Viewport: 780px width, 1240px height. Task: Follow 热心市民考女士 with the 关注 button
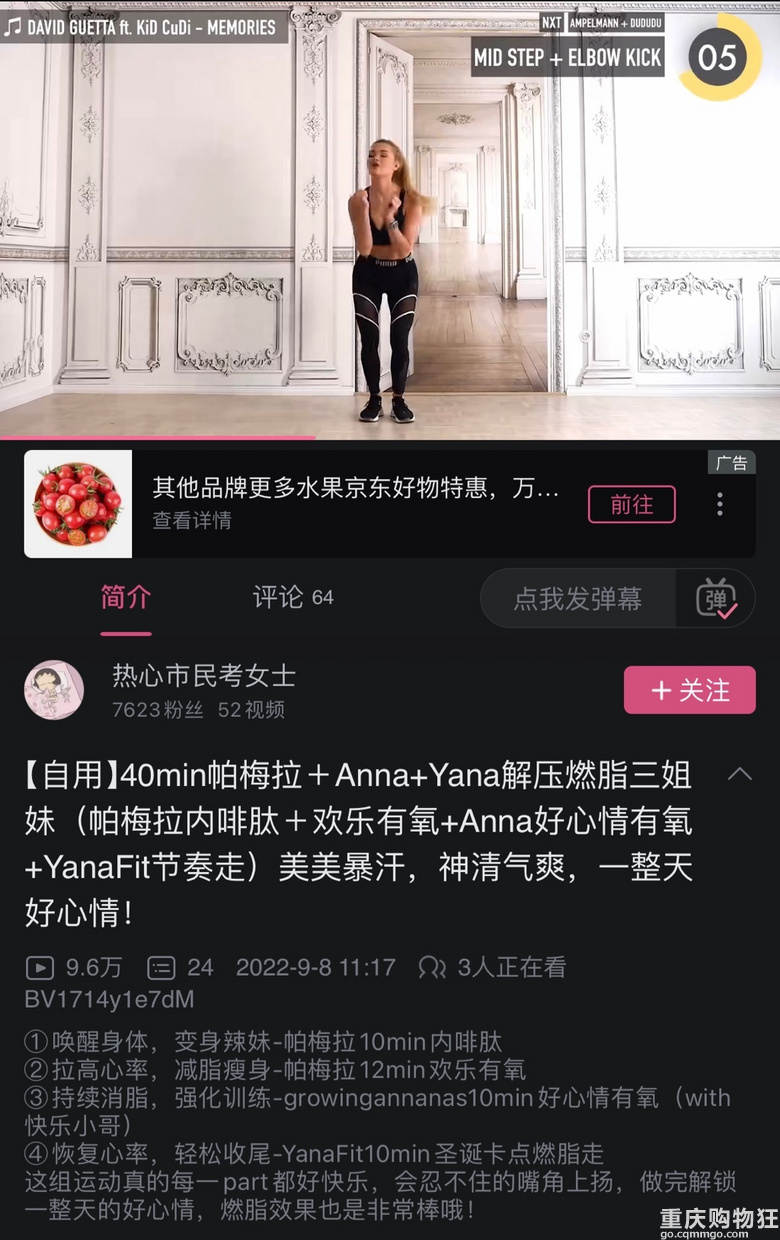[x=689, y=690]
